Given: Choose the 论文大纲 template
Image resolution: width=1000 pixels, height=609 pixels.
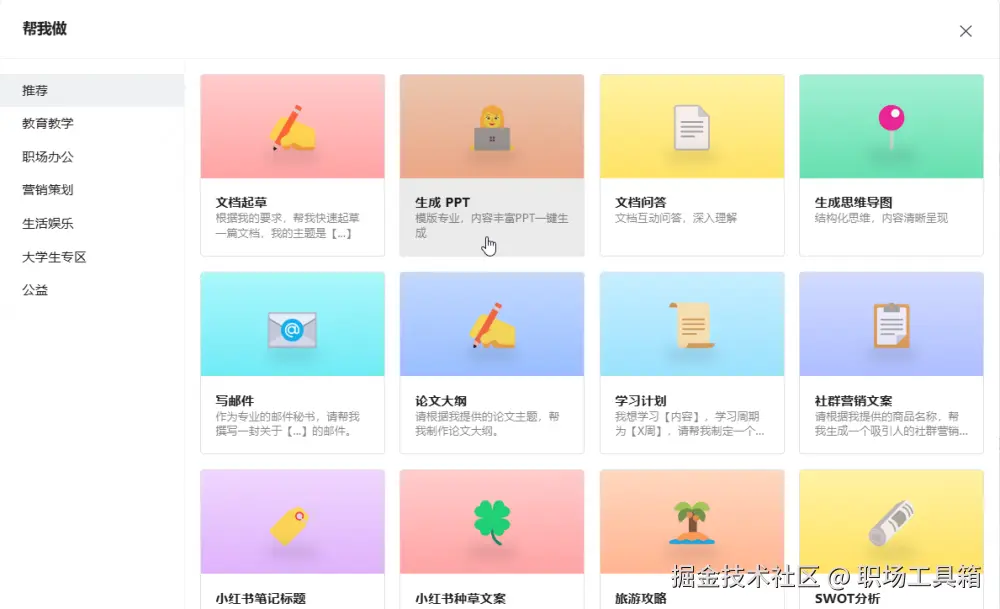Looking at the screenshot, I should (x=491, y=362).
